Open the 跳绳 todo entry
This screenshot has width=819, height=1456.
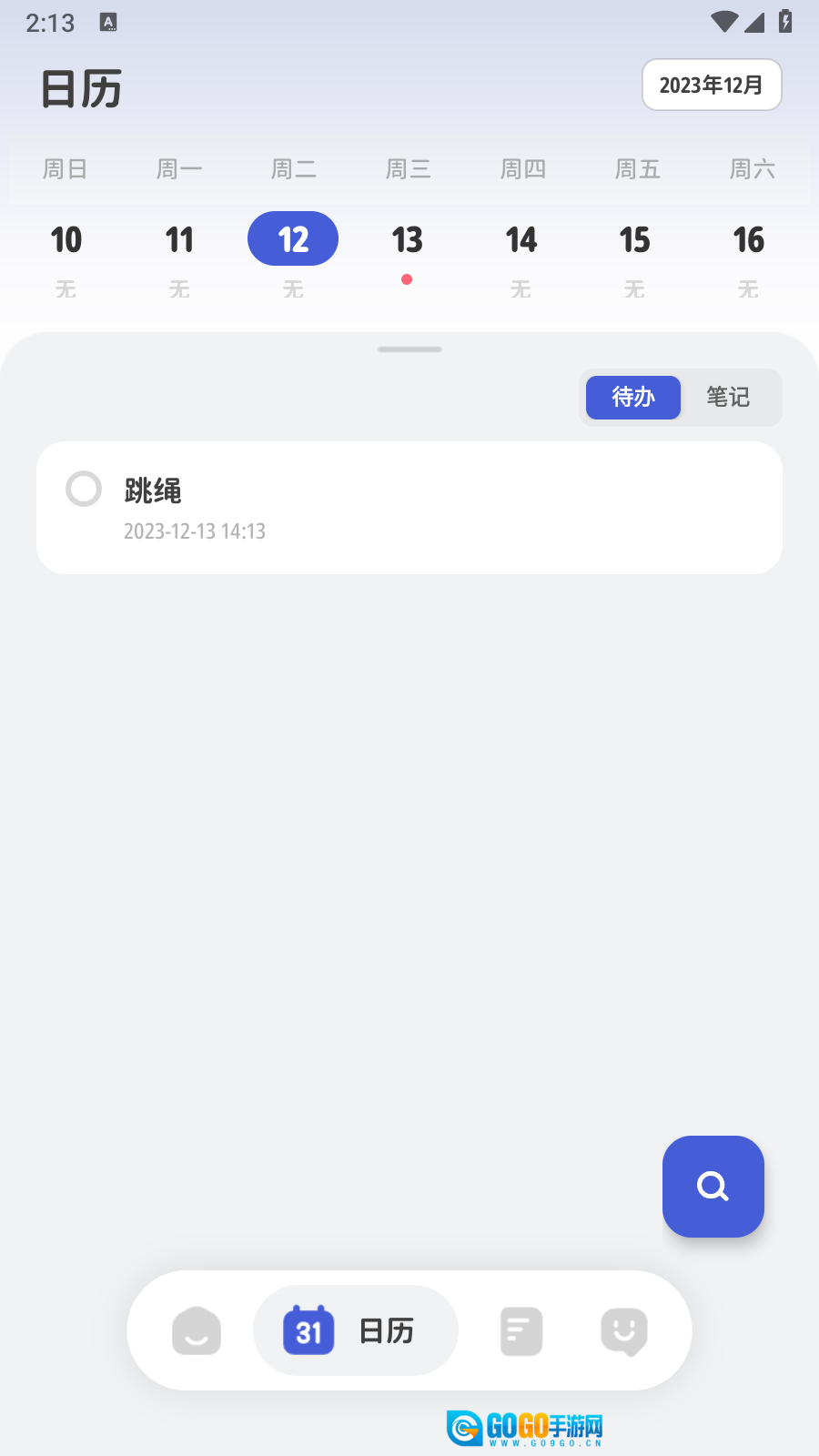[409, 508]
